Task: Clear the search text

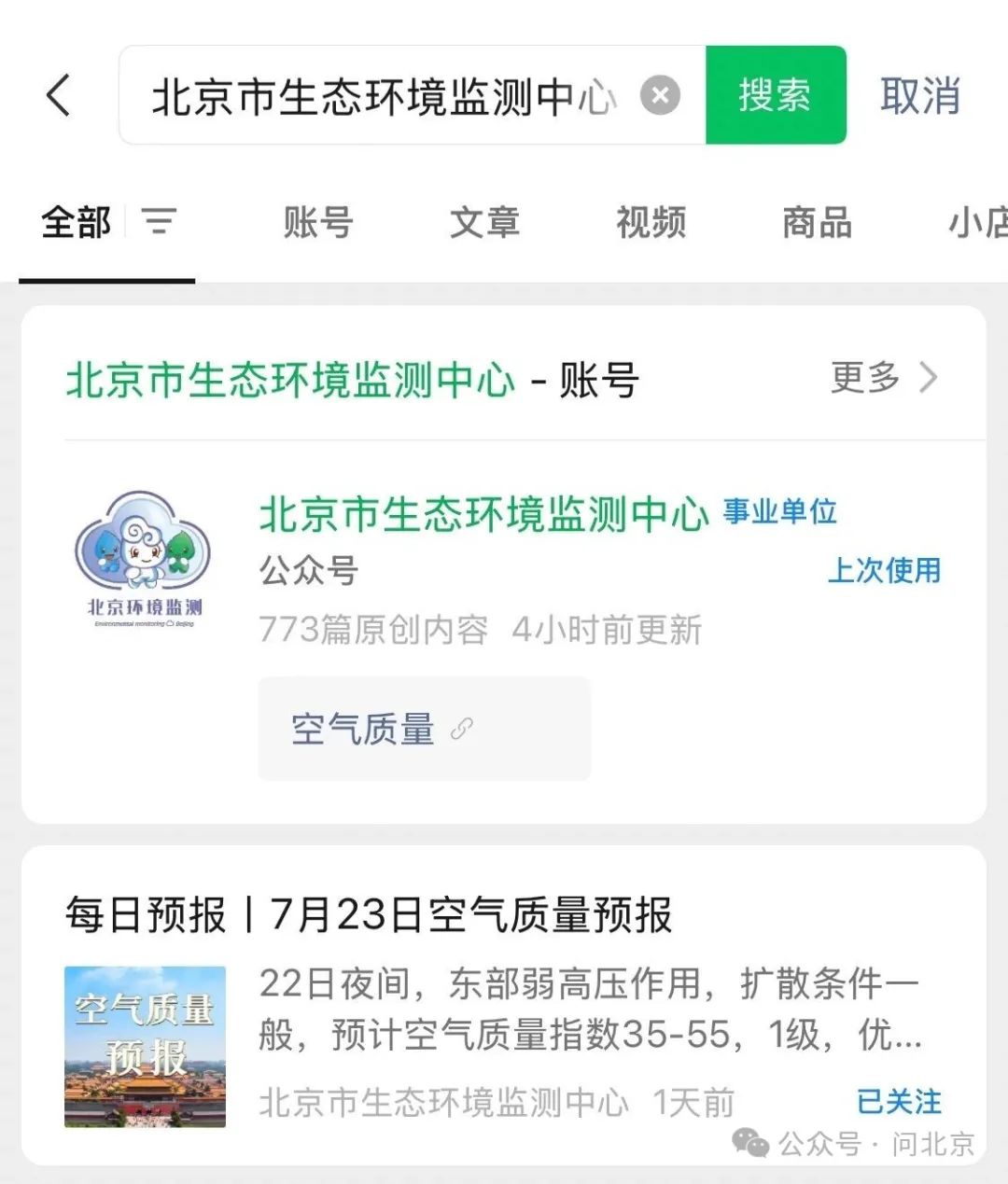Action: (660, 95)
